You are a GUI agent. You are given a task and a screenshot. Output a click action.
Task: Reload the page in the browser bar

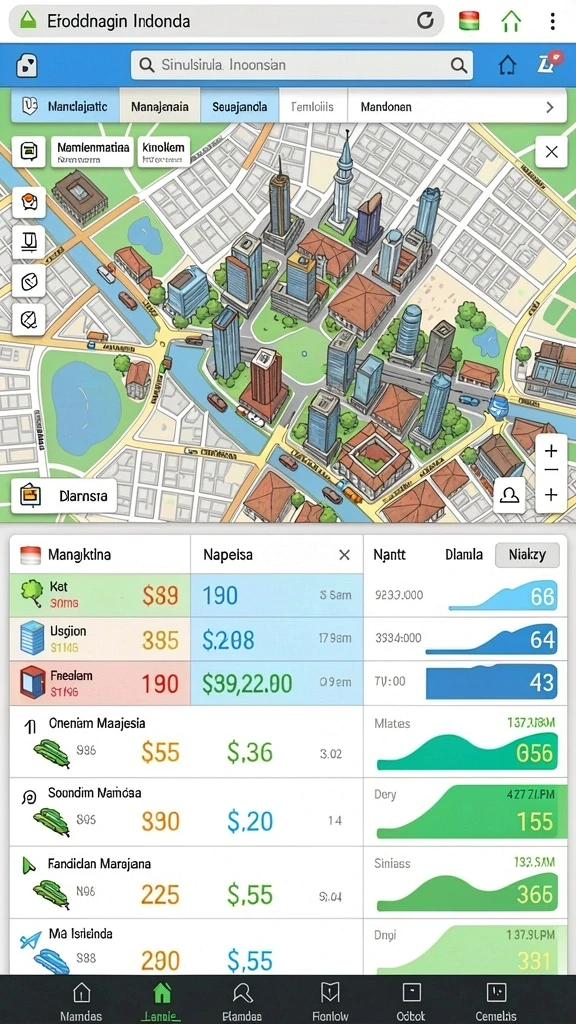click(425, 20)
